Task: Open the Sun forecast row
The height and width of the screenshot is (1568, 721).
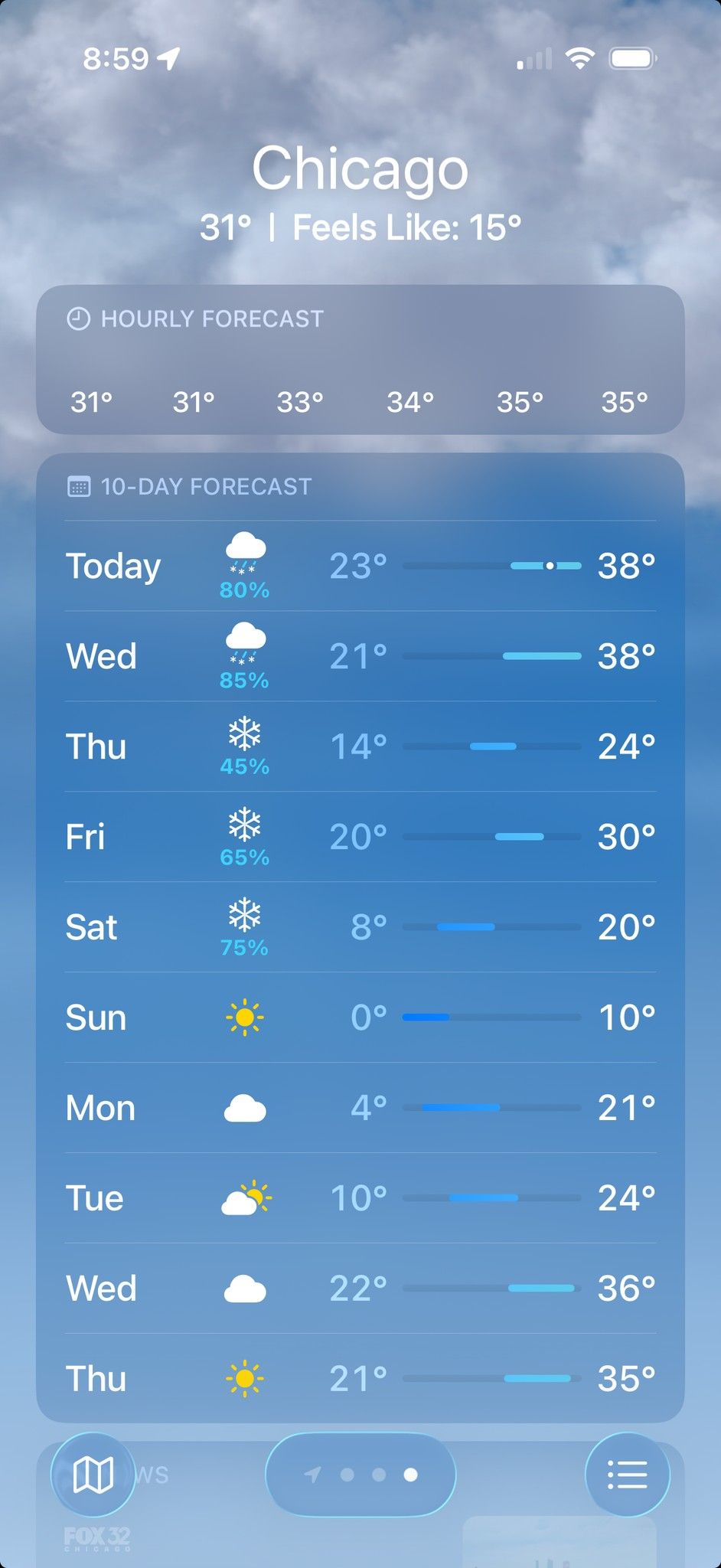Action: tap(360, 1018)
